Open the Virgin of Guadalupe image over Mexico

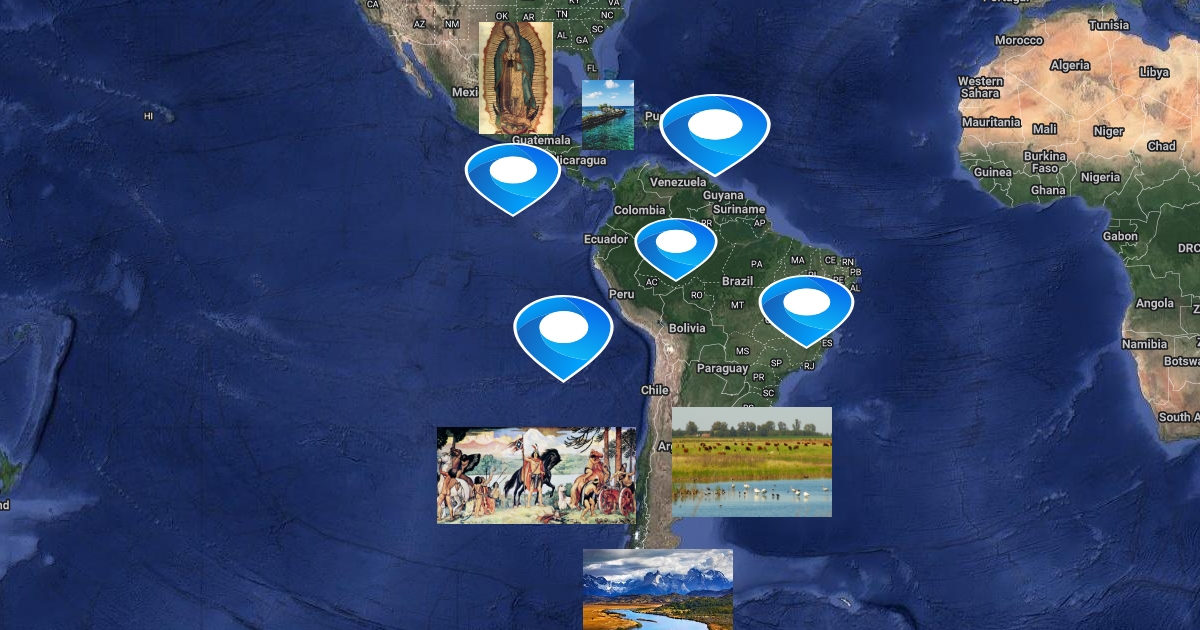click(x=515, y=78)
